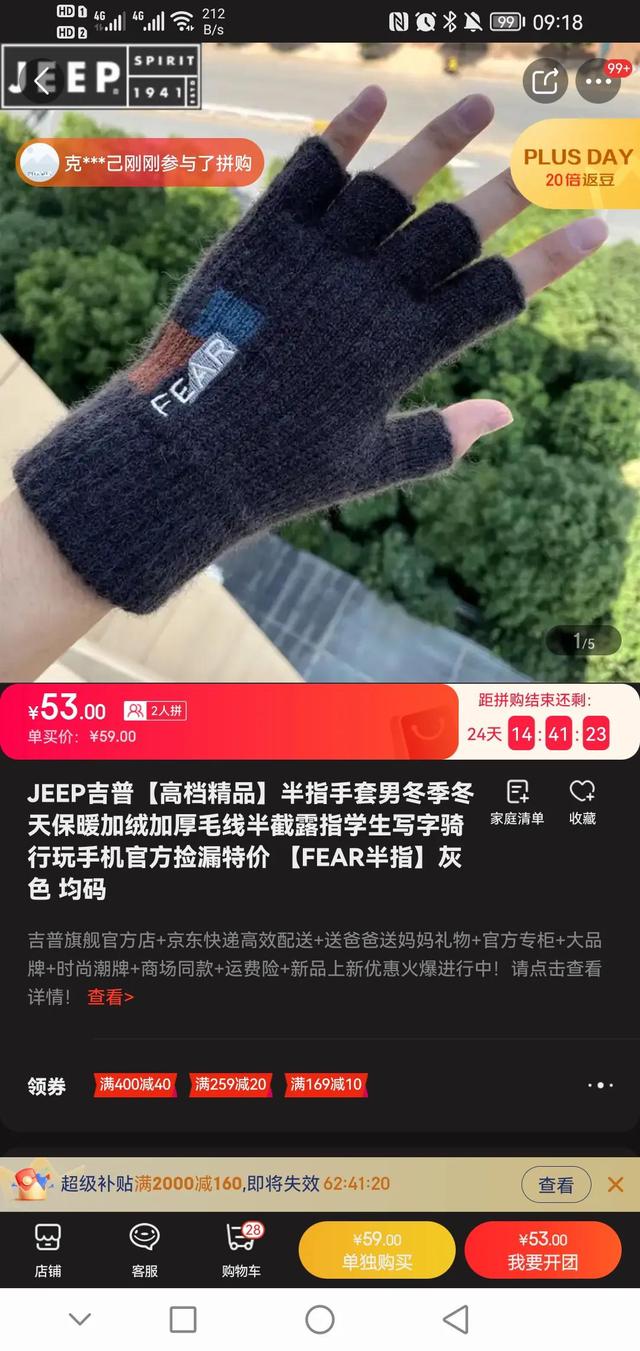640x1351 pixels.
Task: Contact 客服 customer service
Action: coord(144,1249)
